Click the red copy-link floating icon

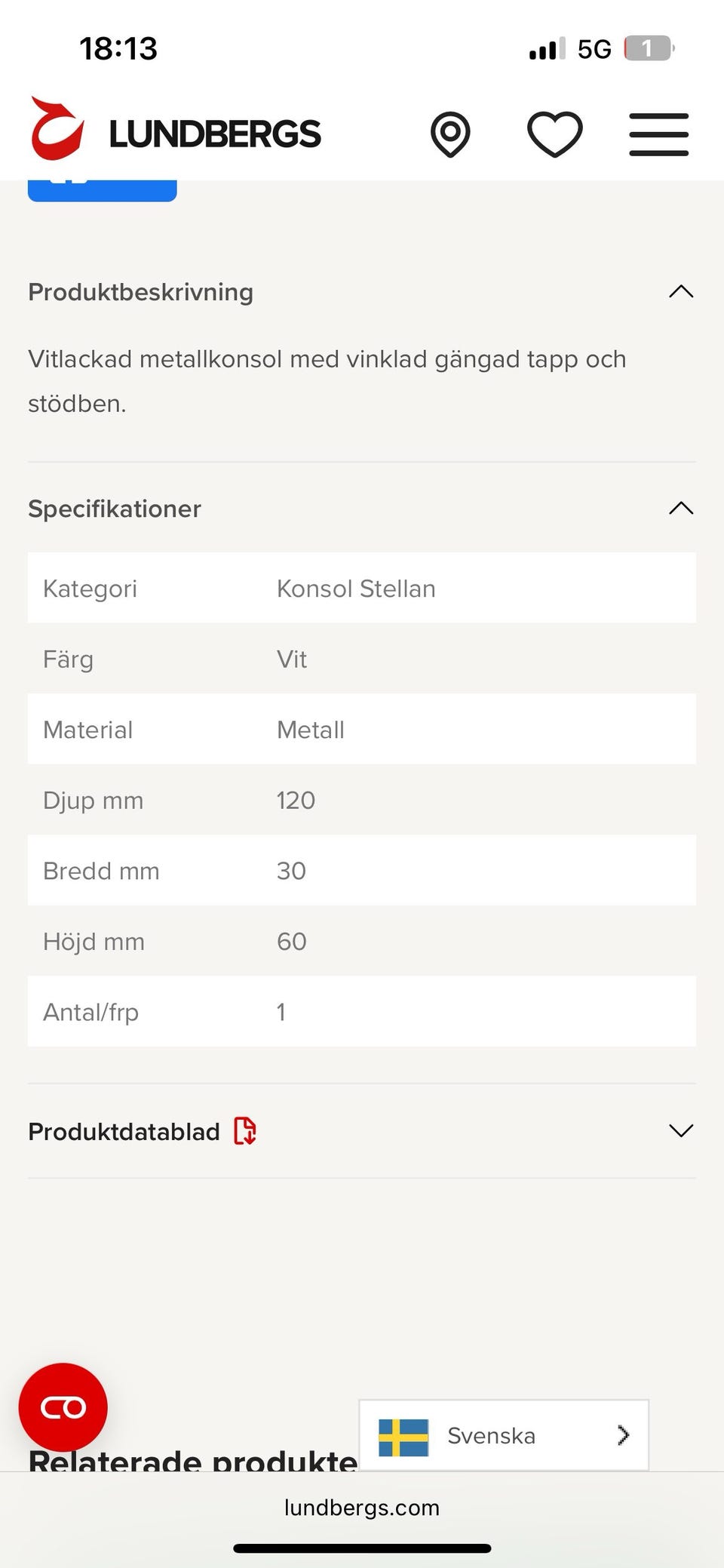click(63, 1407)
